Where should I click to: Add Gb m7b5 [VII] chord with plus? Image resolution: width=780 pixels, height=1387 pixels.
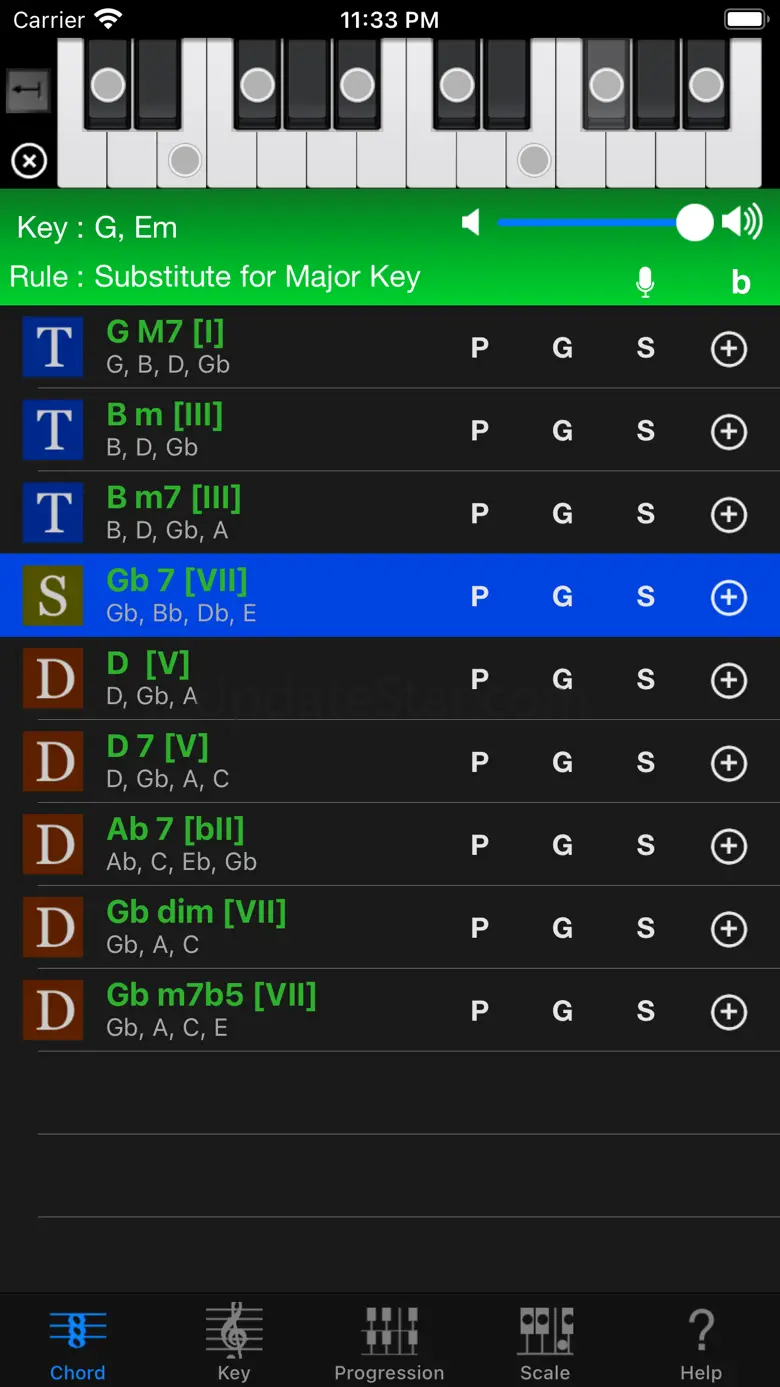tap(729, 1011)
